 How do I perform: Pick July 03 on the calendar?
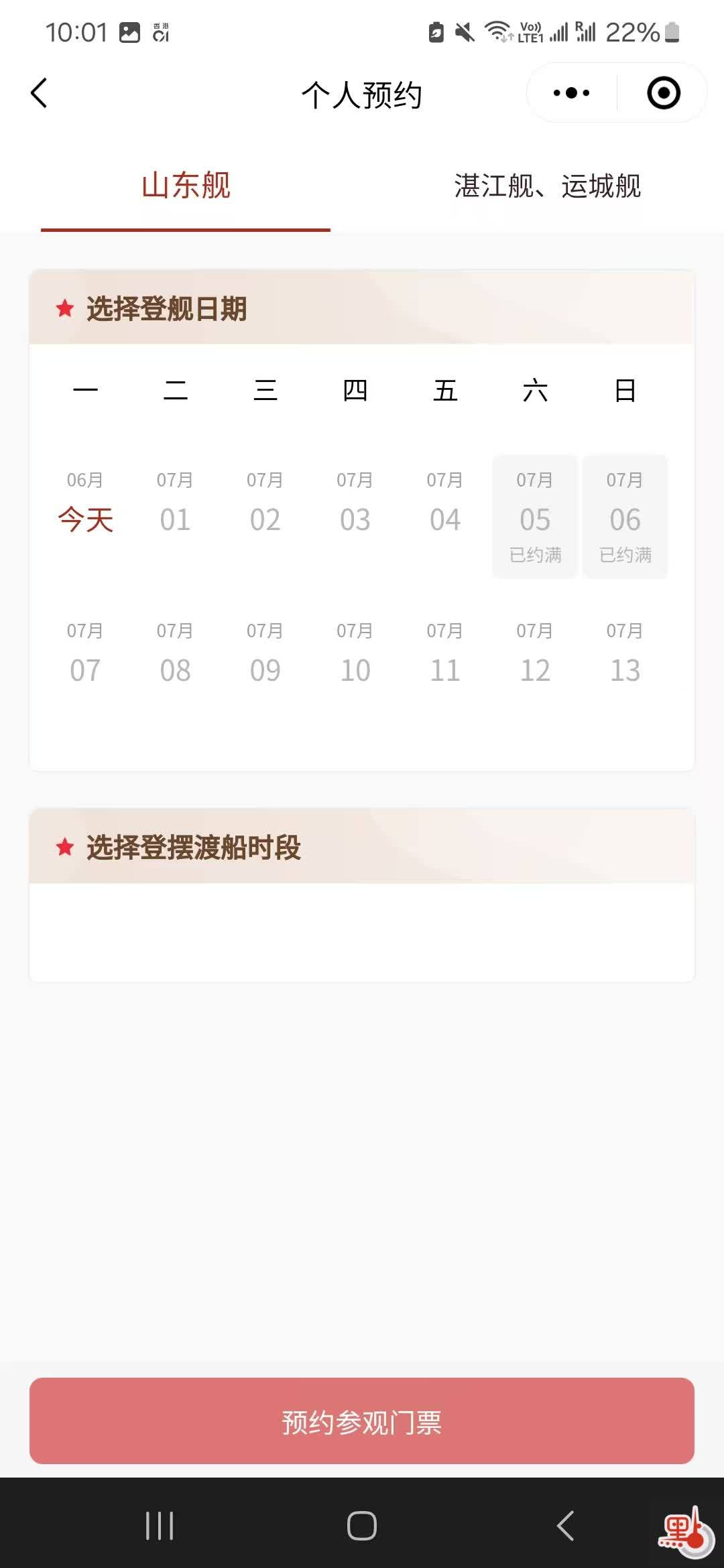coord(355,509)
